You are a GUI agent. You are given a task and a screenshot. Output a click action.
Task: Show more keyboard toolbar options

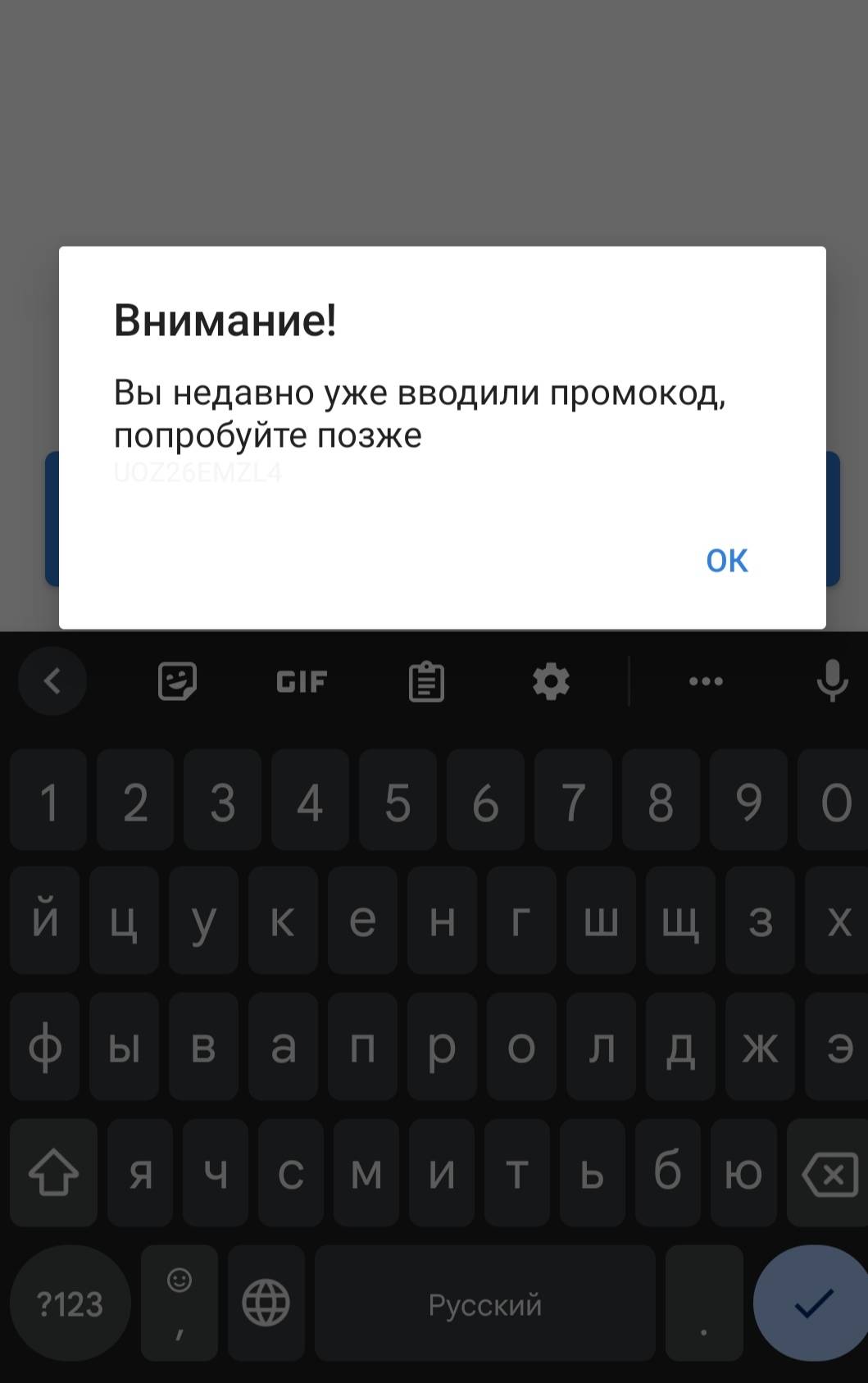click(x=706, y=681)
